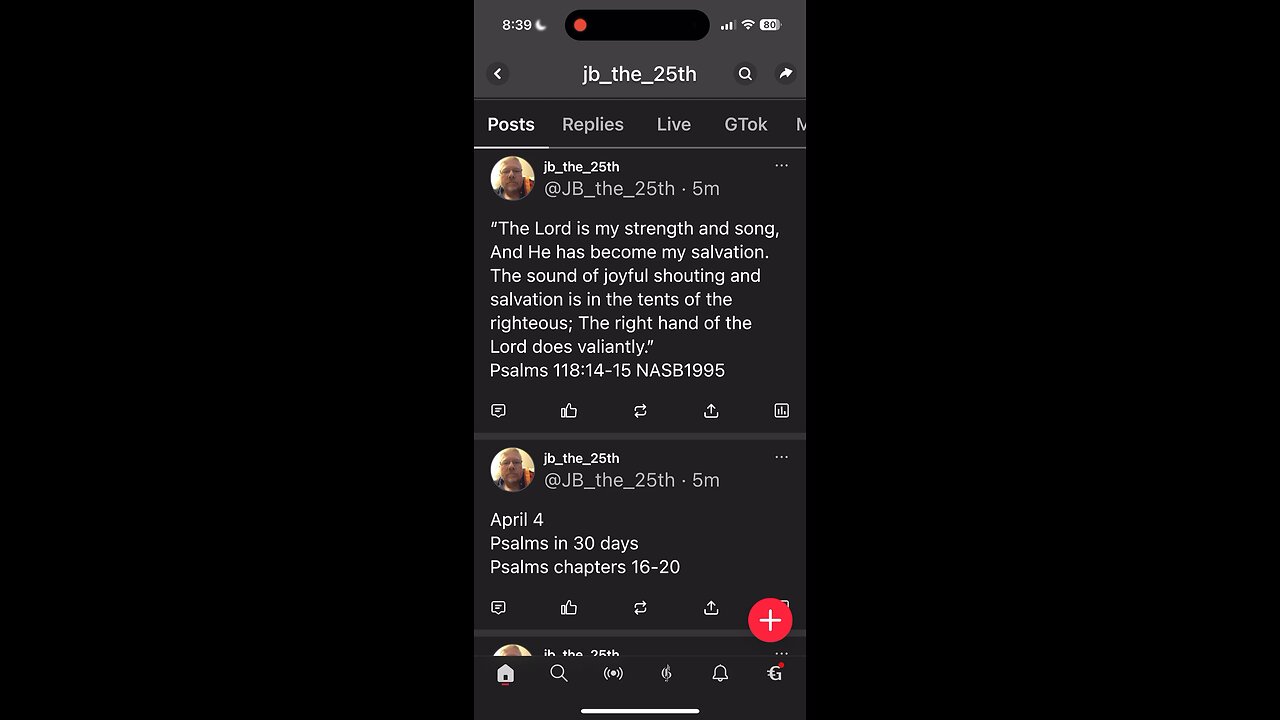
Task: Switch to the Replies tab
Action: (x=592, y=125)
